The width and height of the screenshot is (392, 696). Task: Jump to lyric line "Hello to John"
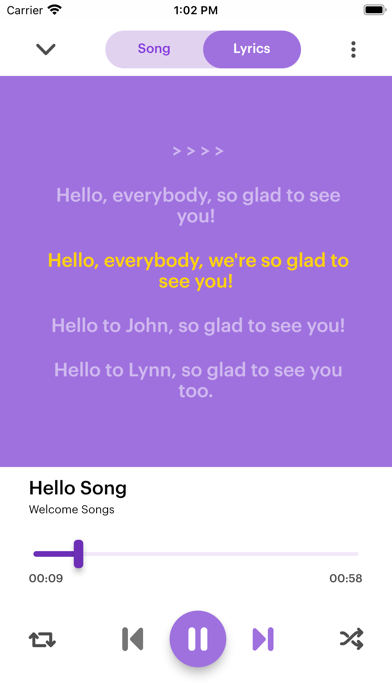pos(198,326)
